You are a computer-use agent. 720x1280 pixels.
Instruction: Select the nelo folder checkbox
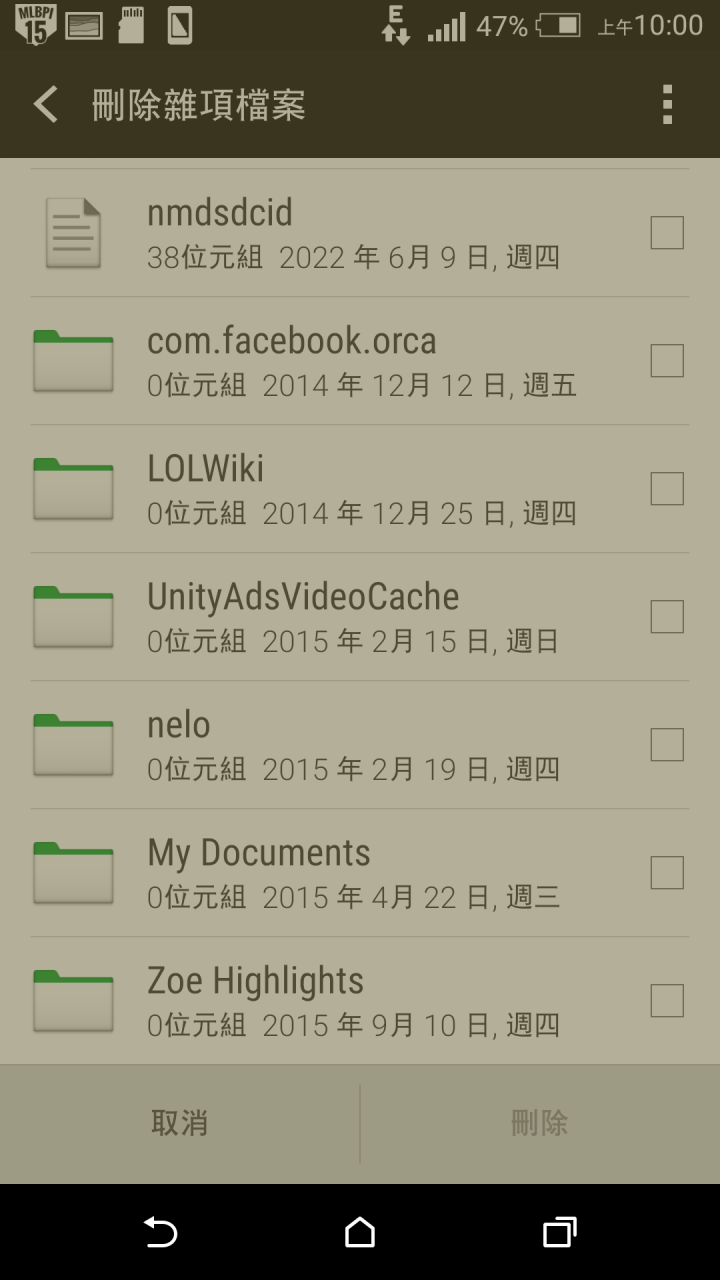667,745
